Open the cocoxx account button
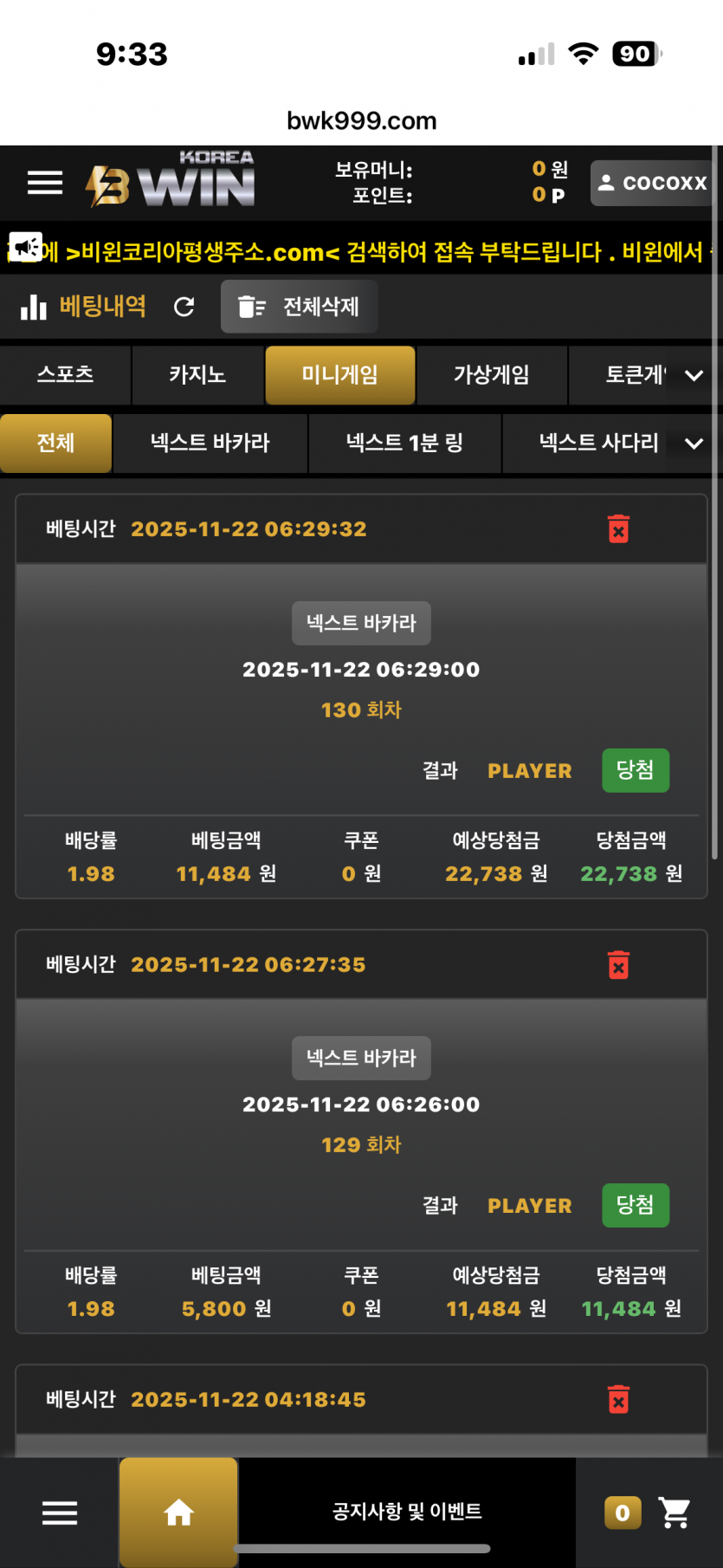 (653, 183)
